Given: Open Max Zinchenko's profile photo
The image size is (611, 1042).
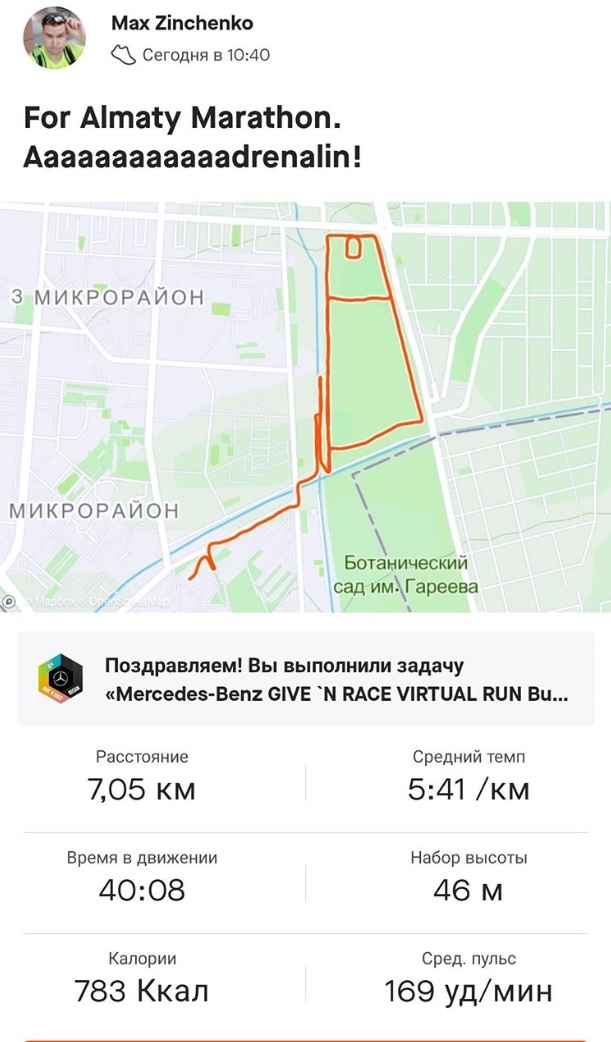Looking at the screenshot, I should tap(55, 39).
